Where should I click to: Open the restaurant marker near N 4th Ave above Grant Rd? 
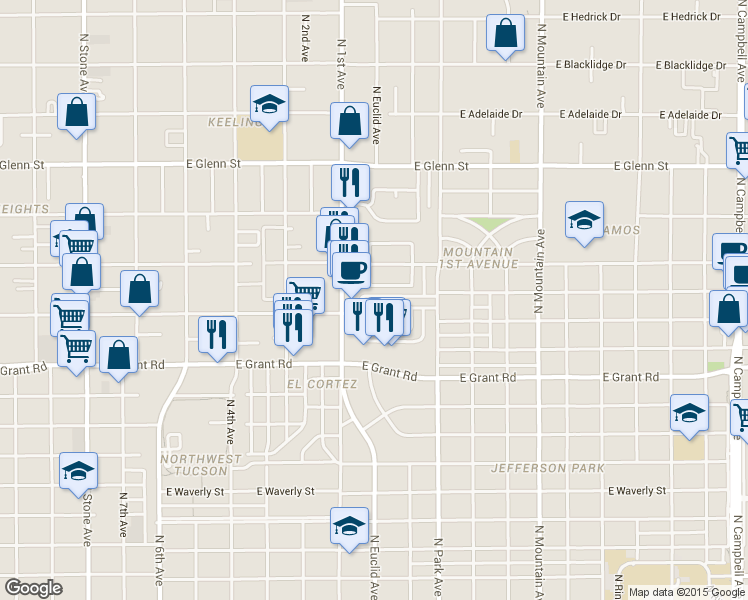[217, 339]
